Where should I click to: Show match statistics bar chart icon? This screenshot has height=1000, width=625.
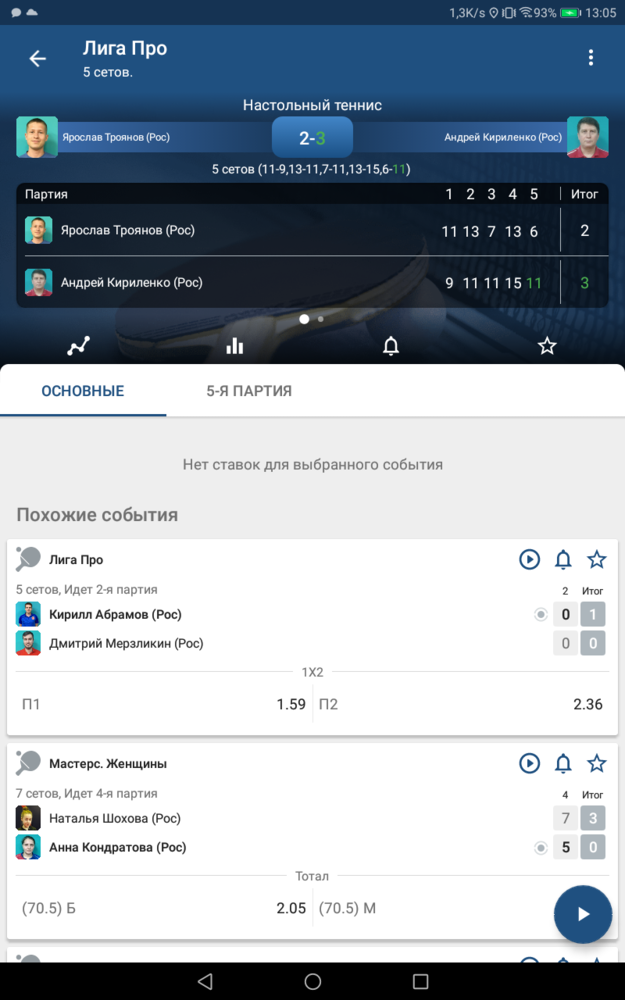235,346
